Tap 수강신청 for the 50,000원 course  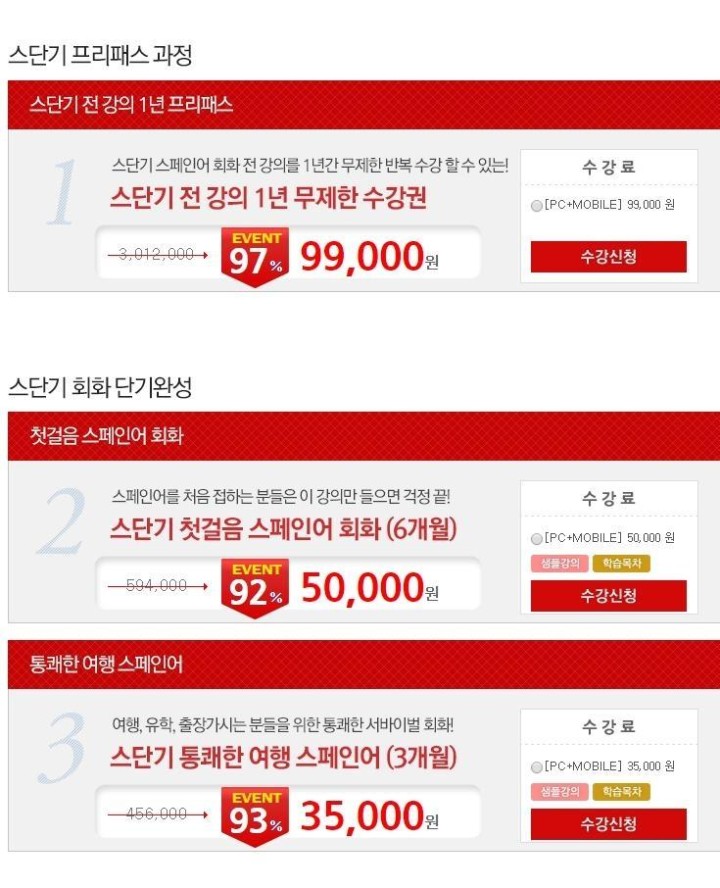(x=608, y=596)
